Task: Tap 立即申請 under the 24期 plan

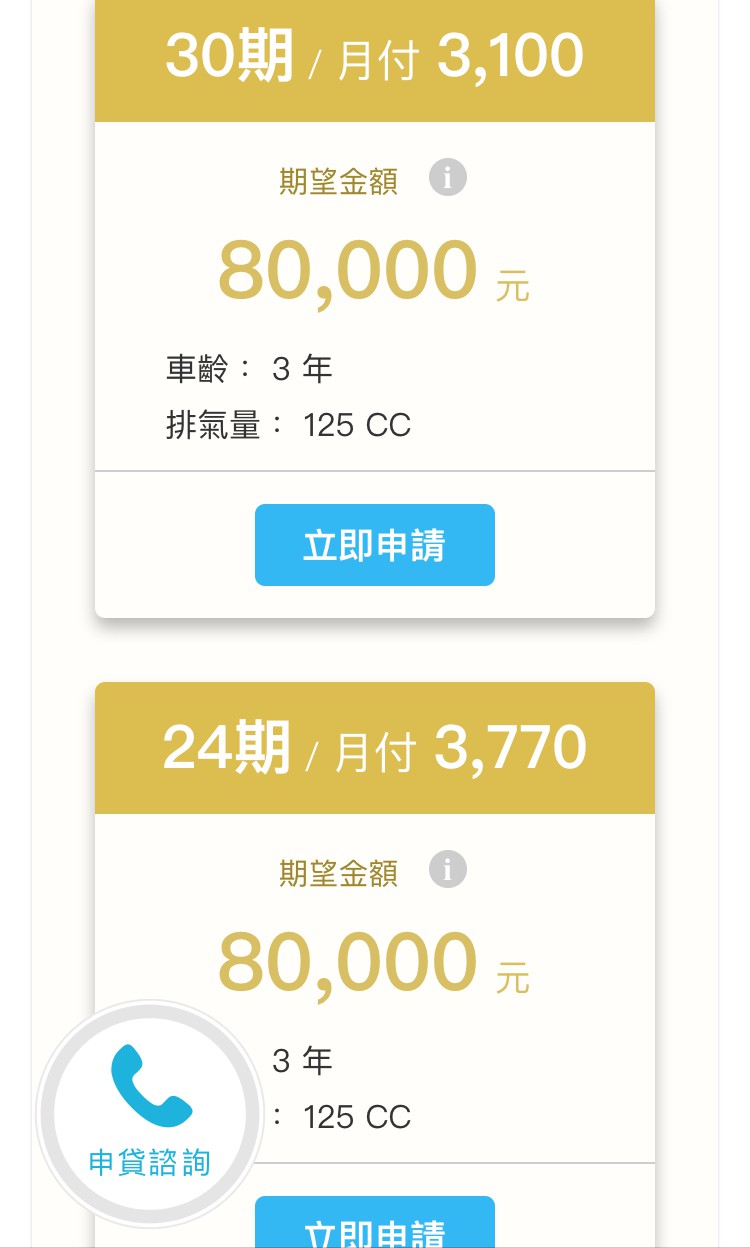Action: click(374, 1222)
